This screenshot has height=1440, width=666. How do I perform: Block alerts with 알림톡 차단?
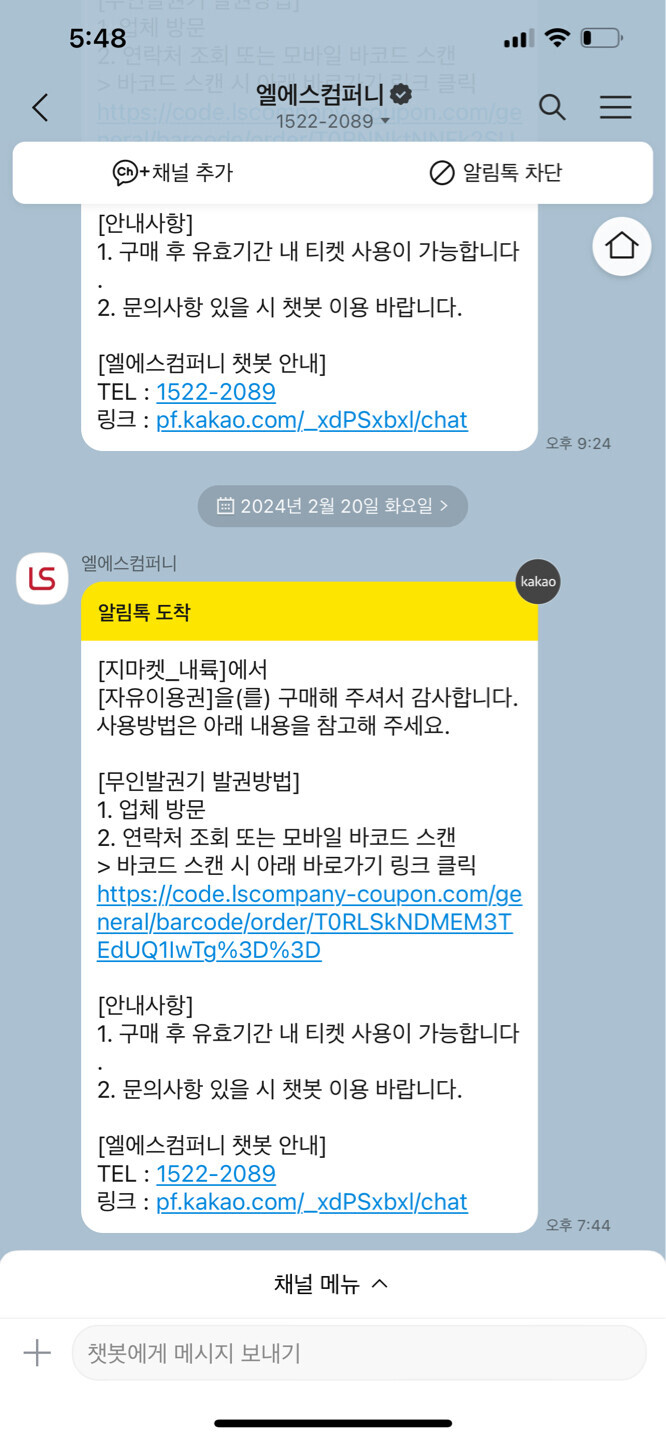[496, 173]
